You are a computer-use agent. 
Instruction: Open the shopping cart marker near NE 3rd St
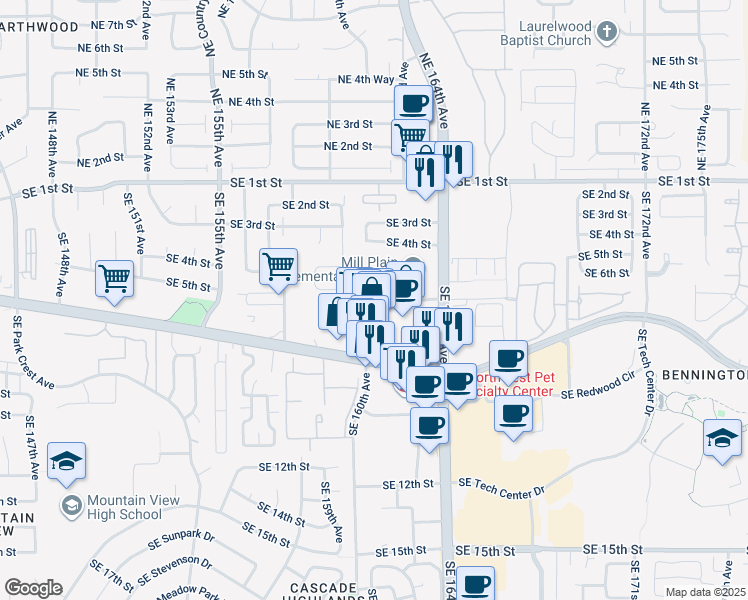pos(410,135)
